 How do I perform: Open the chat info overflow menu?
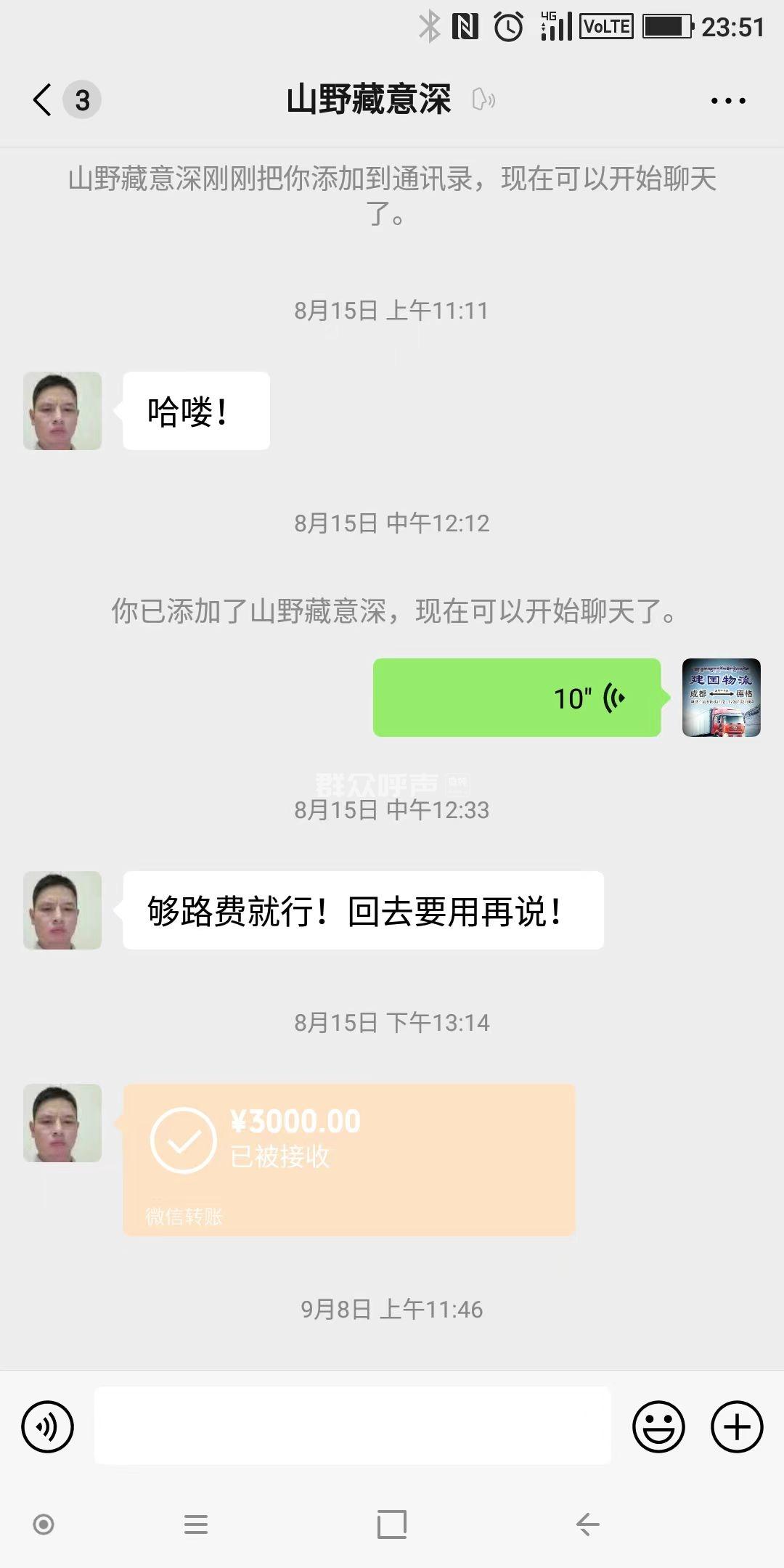[728, 101]
